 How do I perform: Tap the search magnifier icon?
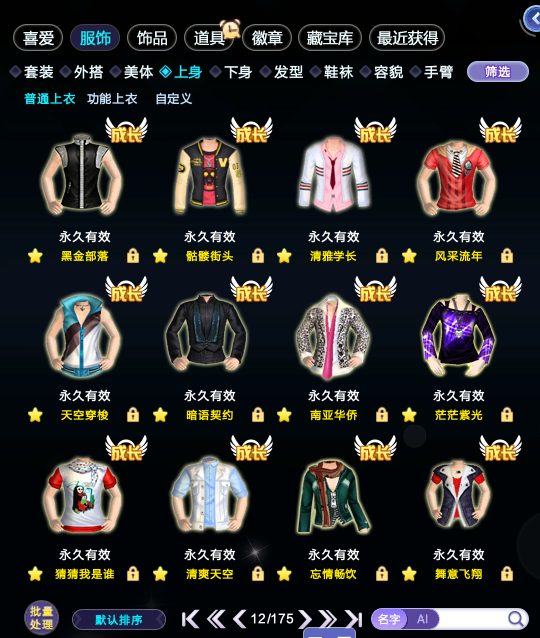(x=516, y=619)
